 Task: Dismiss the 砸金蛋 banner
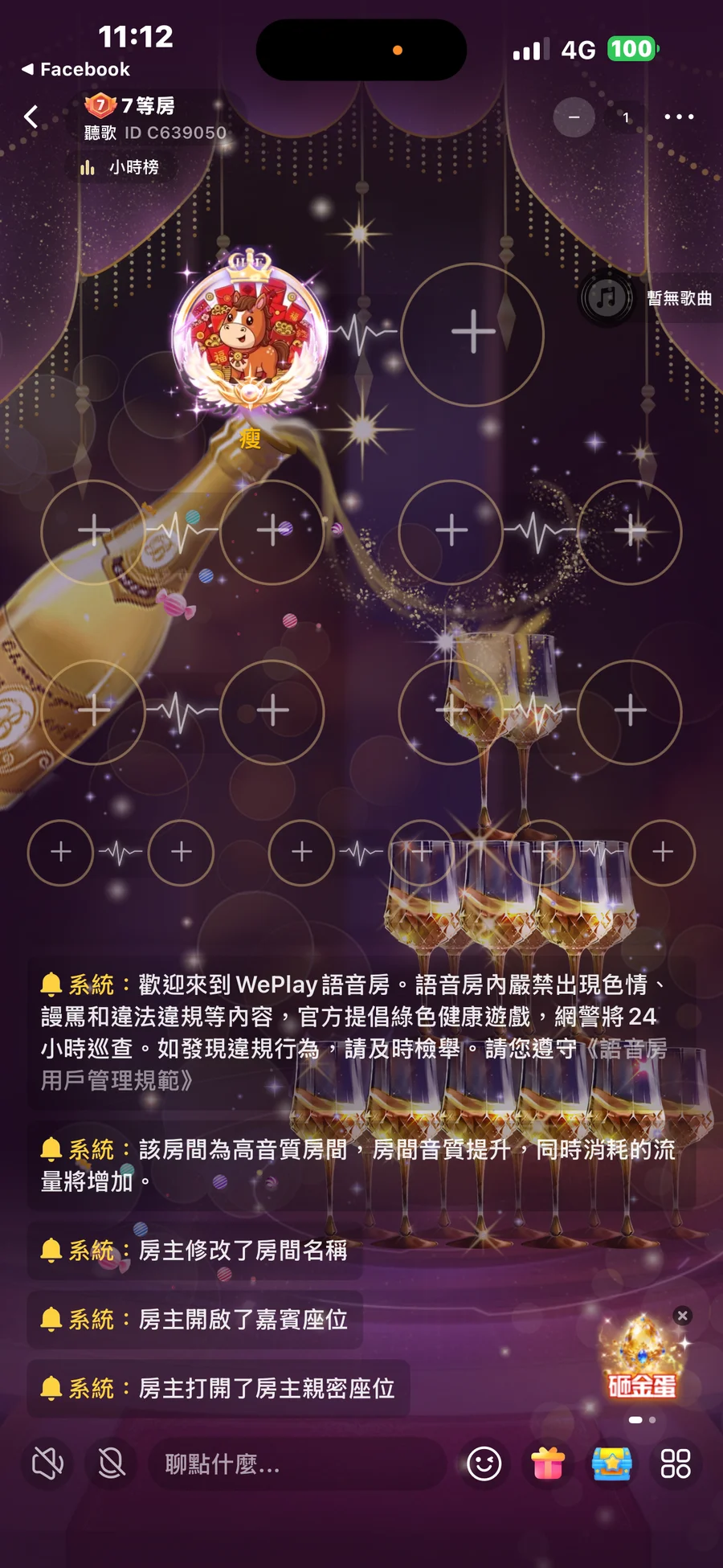coord(683,1316)
